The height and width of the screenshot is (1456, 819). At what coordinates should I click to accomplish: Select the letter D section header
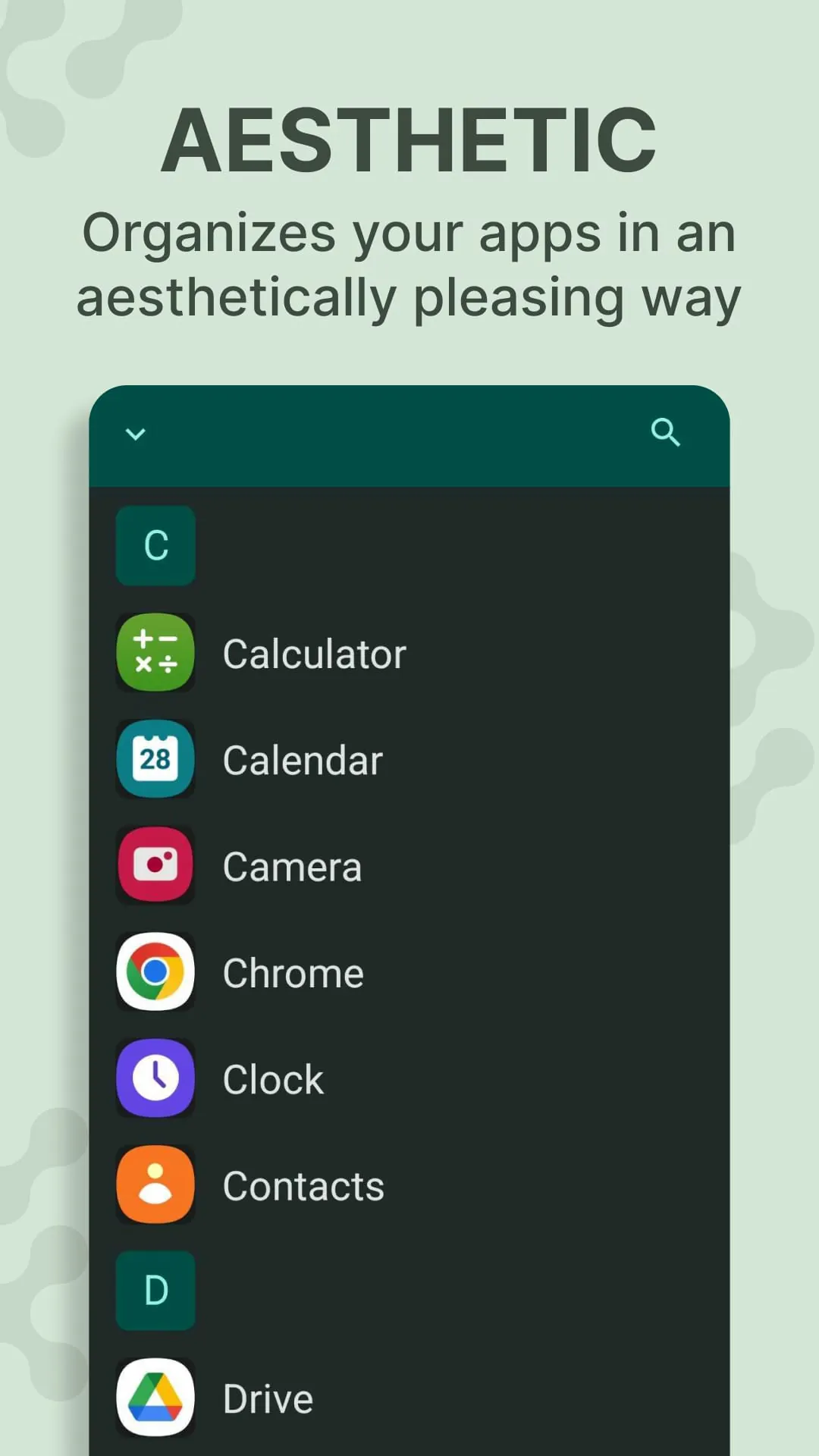(155, 1291)
